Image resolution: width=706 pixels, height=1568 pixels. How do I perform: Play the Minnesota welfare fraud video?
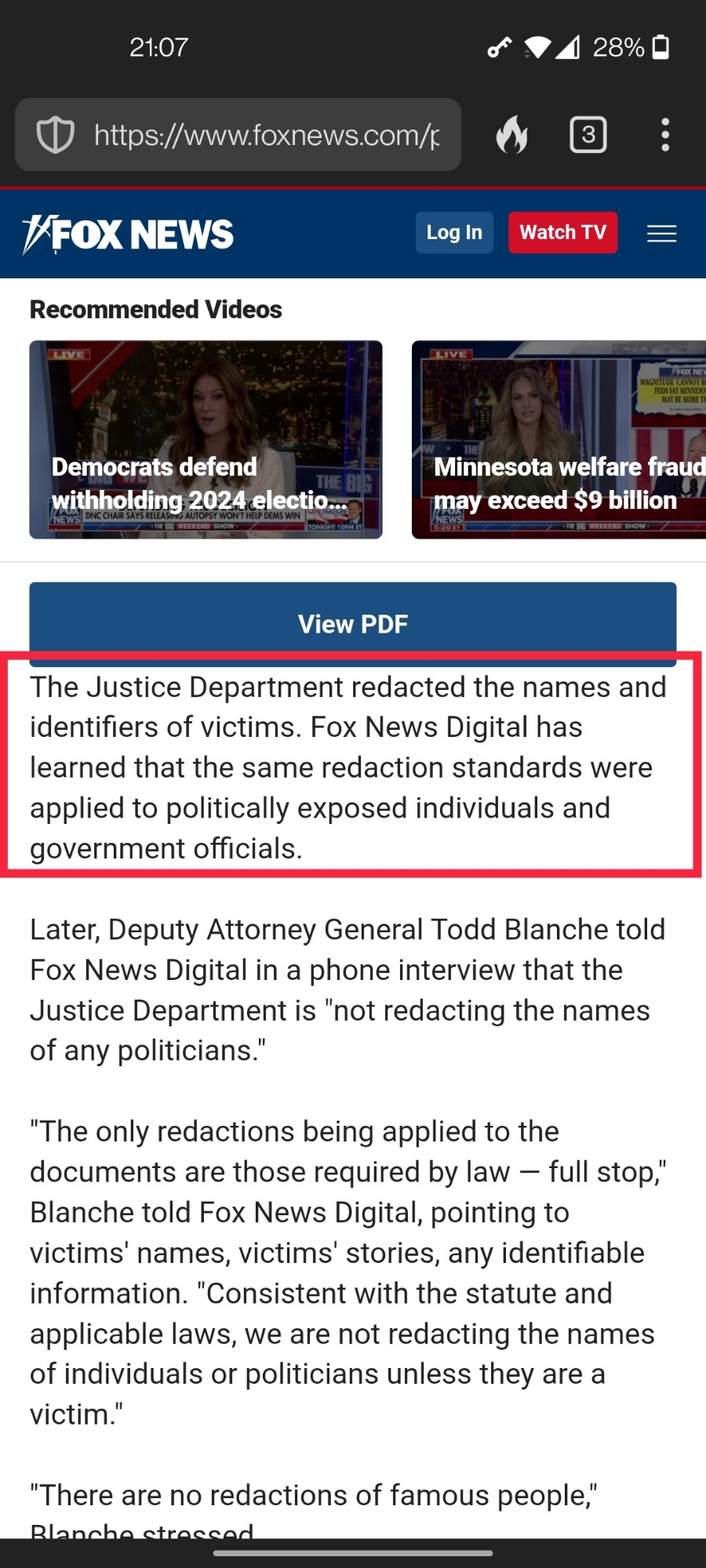click(x=559, y=439)
